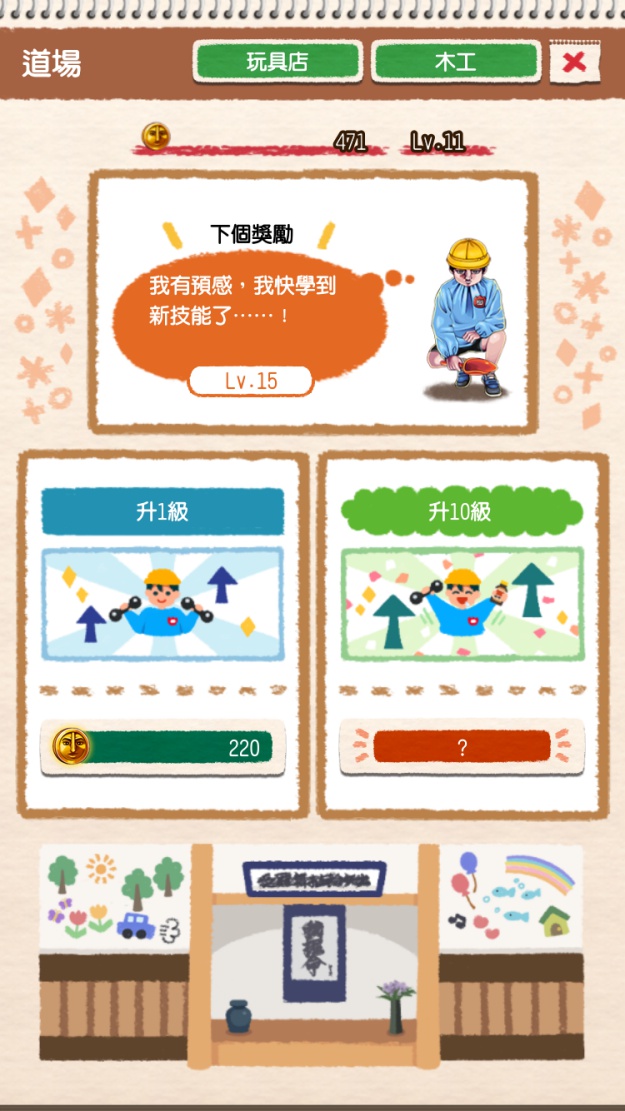Switch to the 玩具店 section
Viewport: 625px width, 1111px height.
[x=277, y=62]
